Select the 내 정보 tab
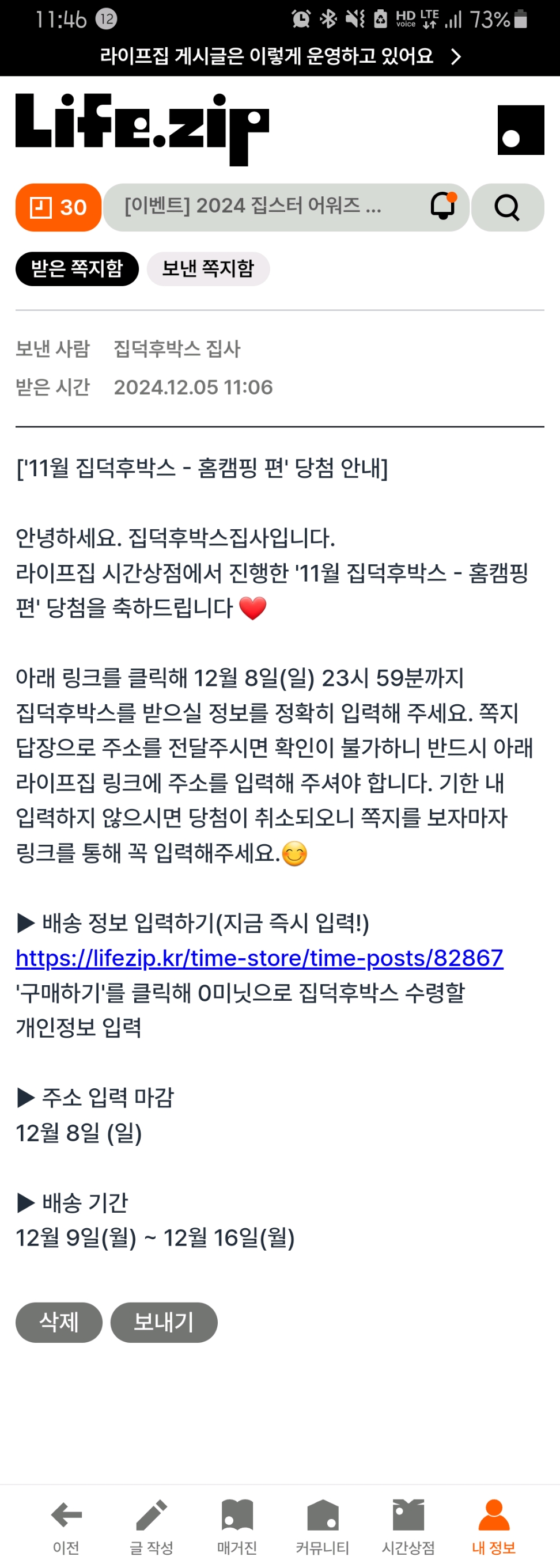560x1568 pixels. (494, 1527)
